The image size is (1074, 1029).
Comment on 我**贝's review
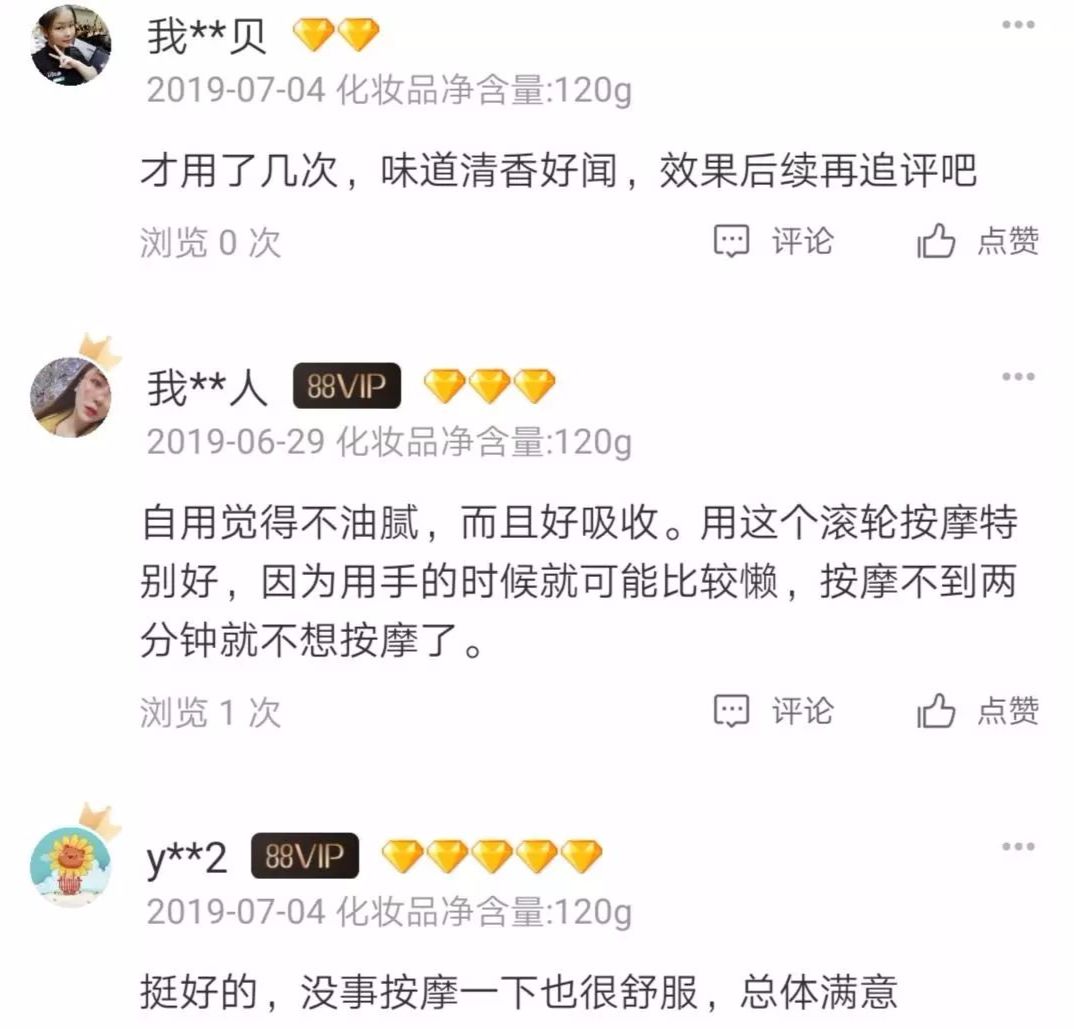click(x=773, y=241)
